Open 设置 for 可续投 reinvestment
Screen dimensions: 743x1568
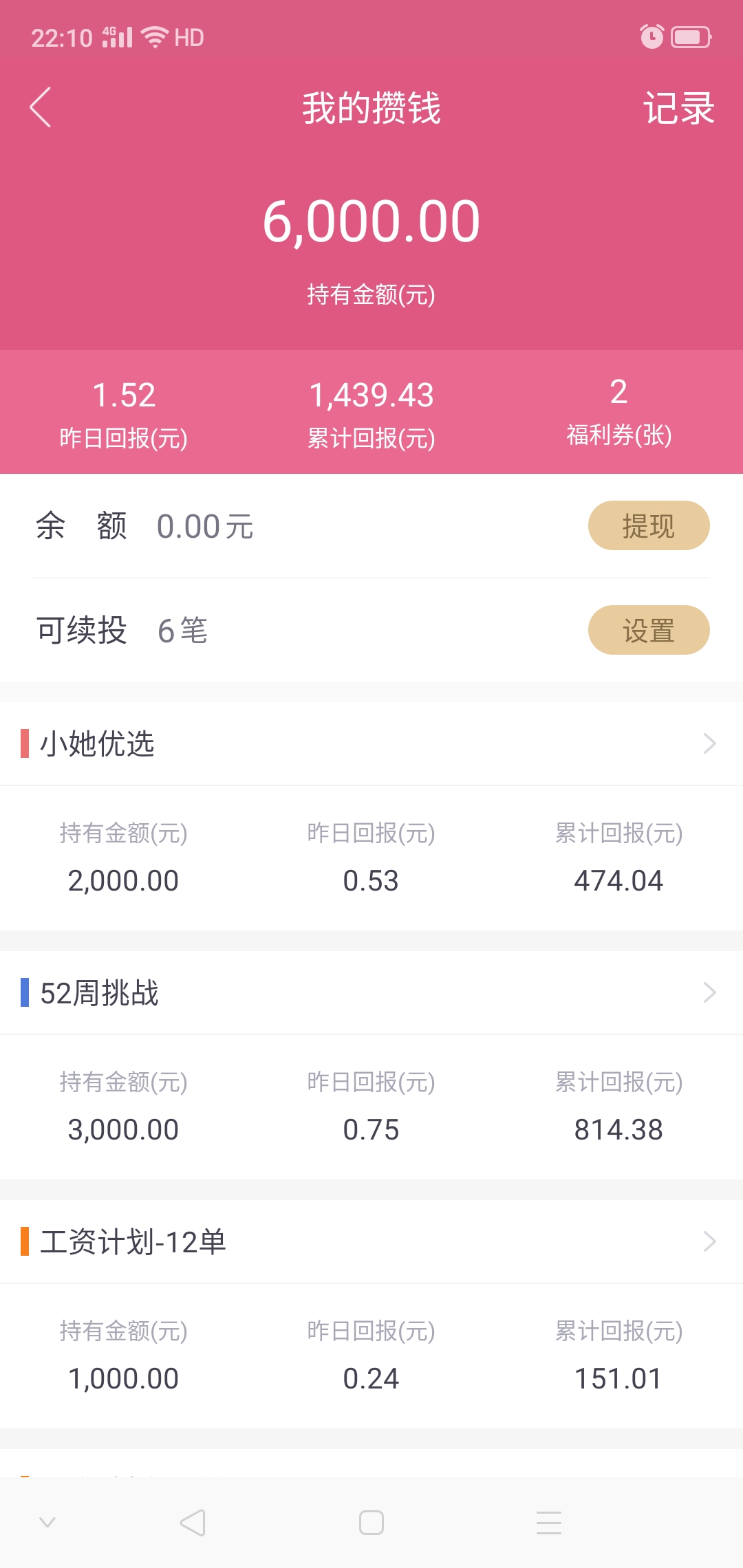point(649,630)
